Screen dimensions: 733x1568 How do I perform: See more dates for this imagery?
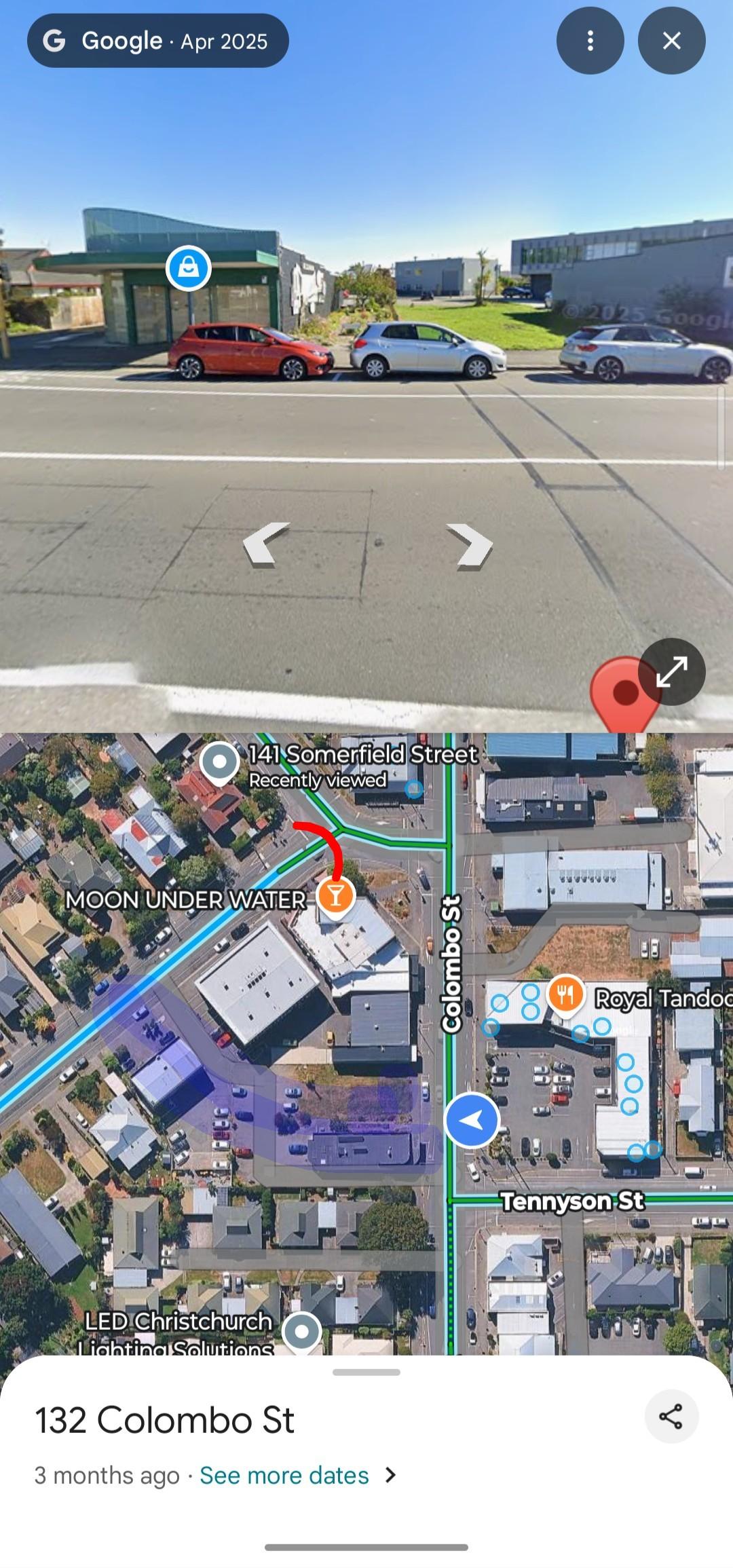click(x=284, y=1475)
